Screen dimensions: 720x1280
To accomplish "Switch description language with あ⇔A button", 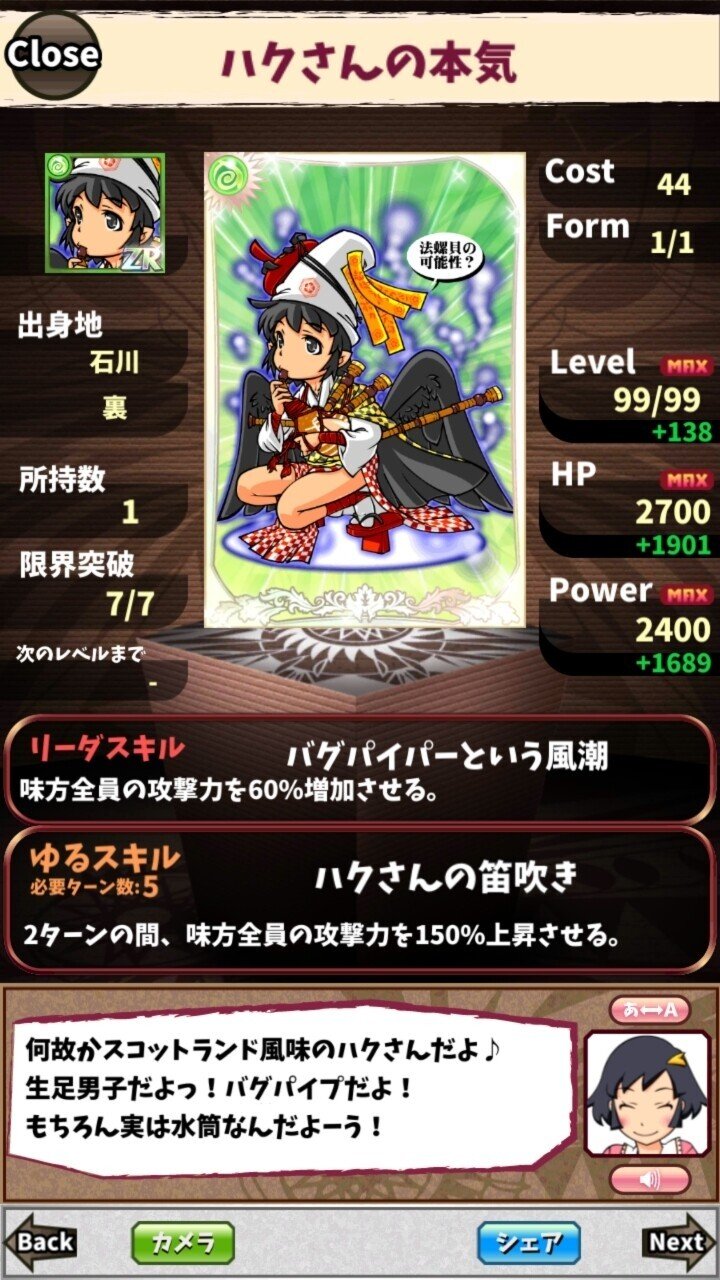I will (649, 1010).
